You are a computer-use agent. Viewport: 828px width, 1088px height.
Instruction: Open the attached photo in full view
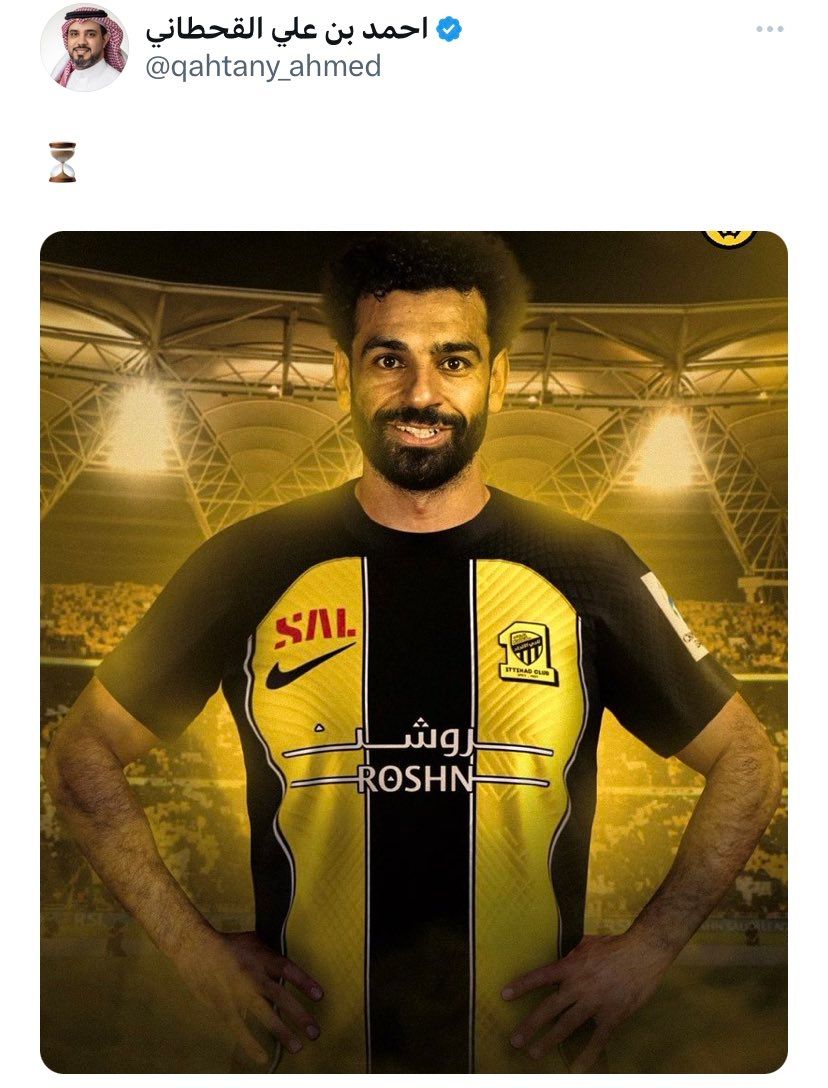[414, 652]
